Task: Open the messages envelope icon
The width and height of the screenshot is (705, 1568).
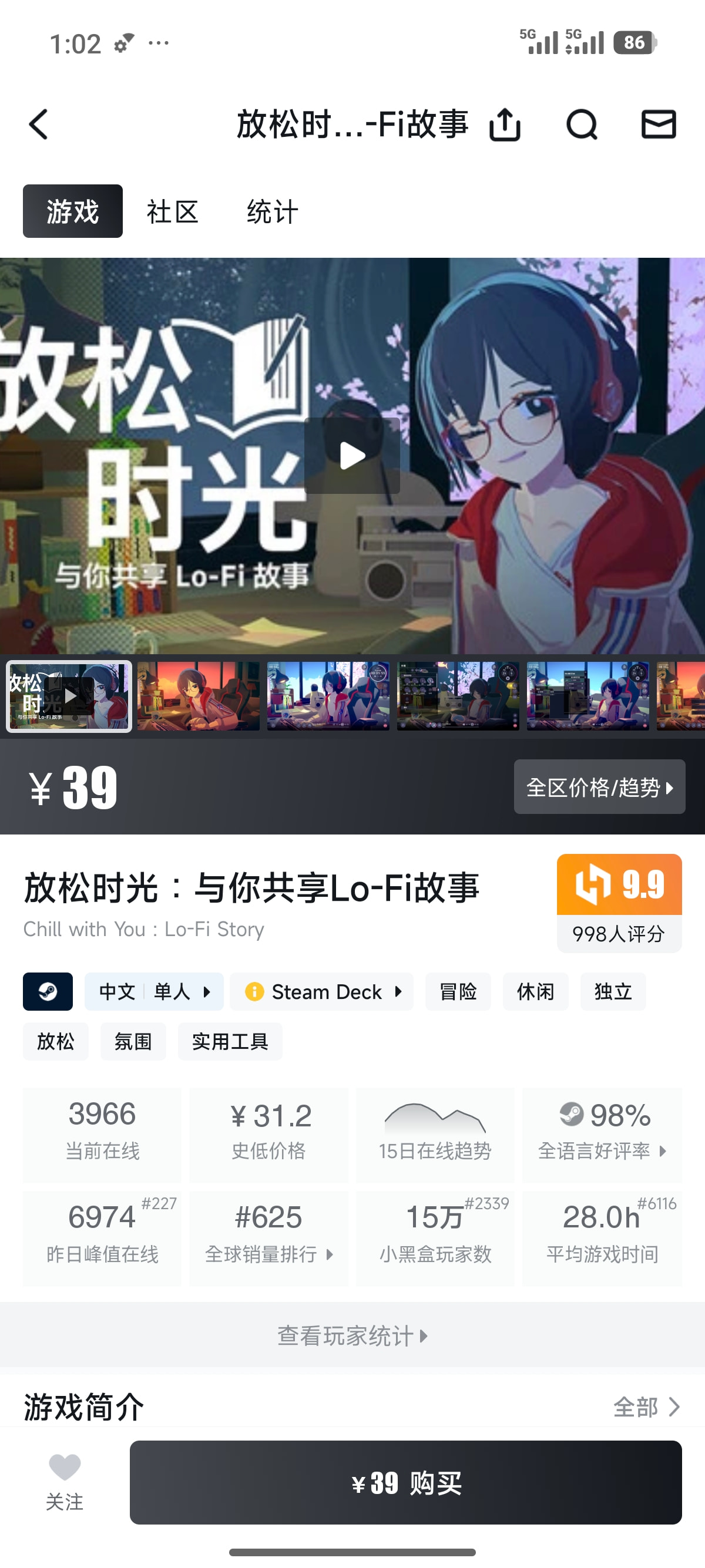Action: point(659,124)
